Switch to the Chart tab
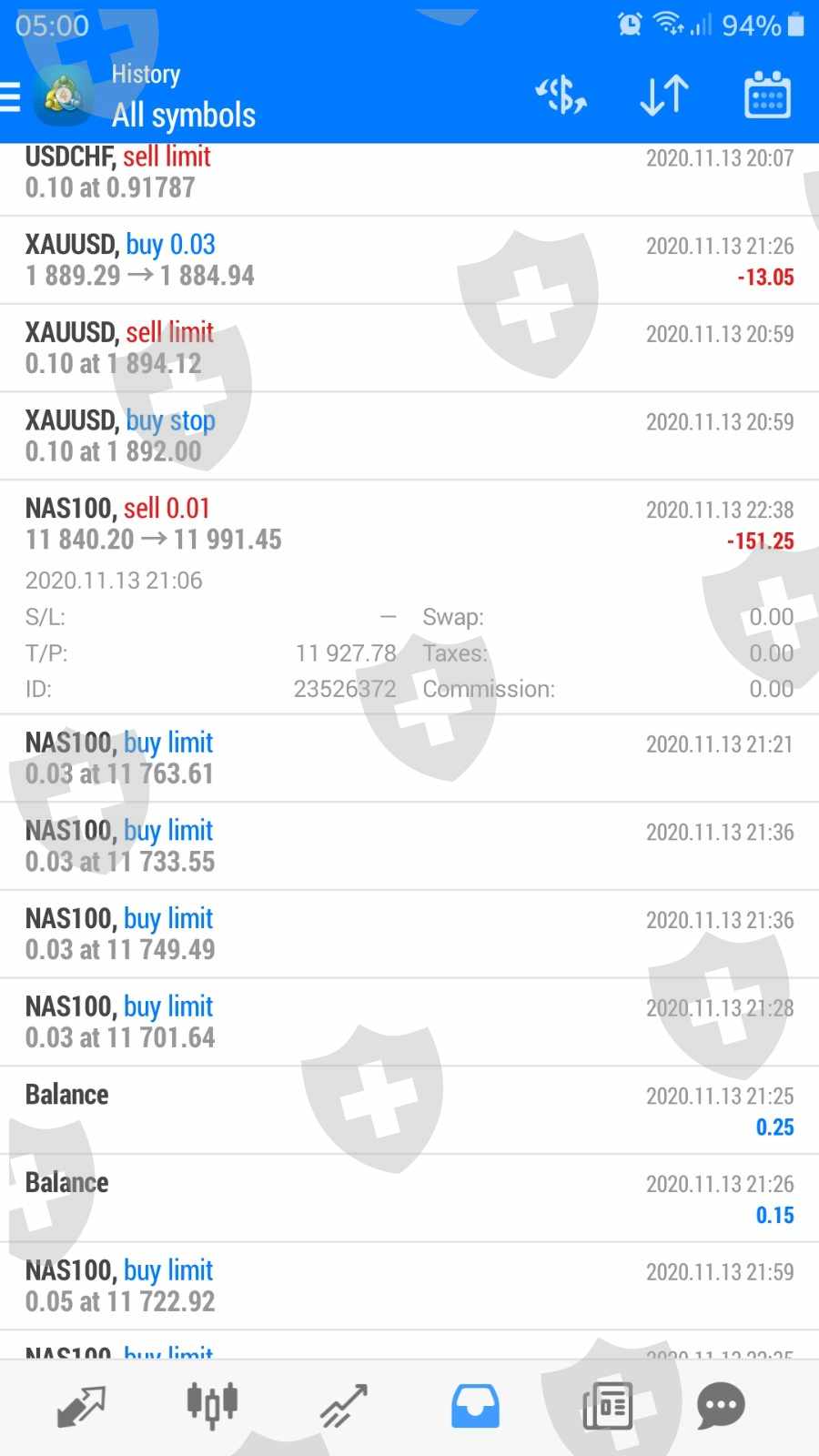The height and width of the screenshot is (1456, 819). point(212,1406)
